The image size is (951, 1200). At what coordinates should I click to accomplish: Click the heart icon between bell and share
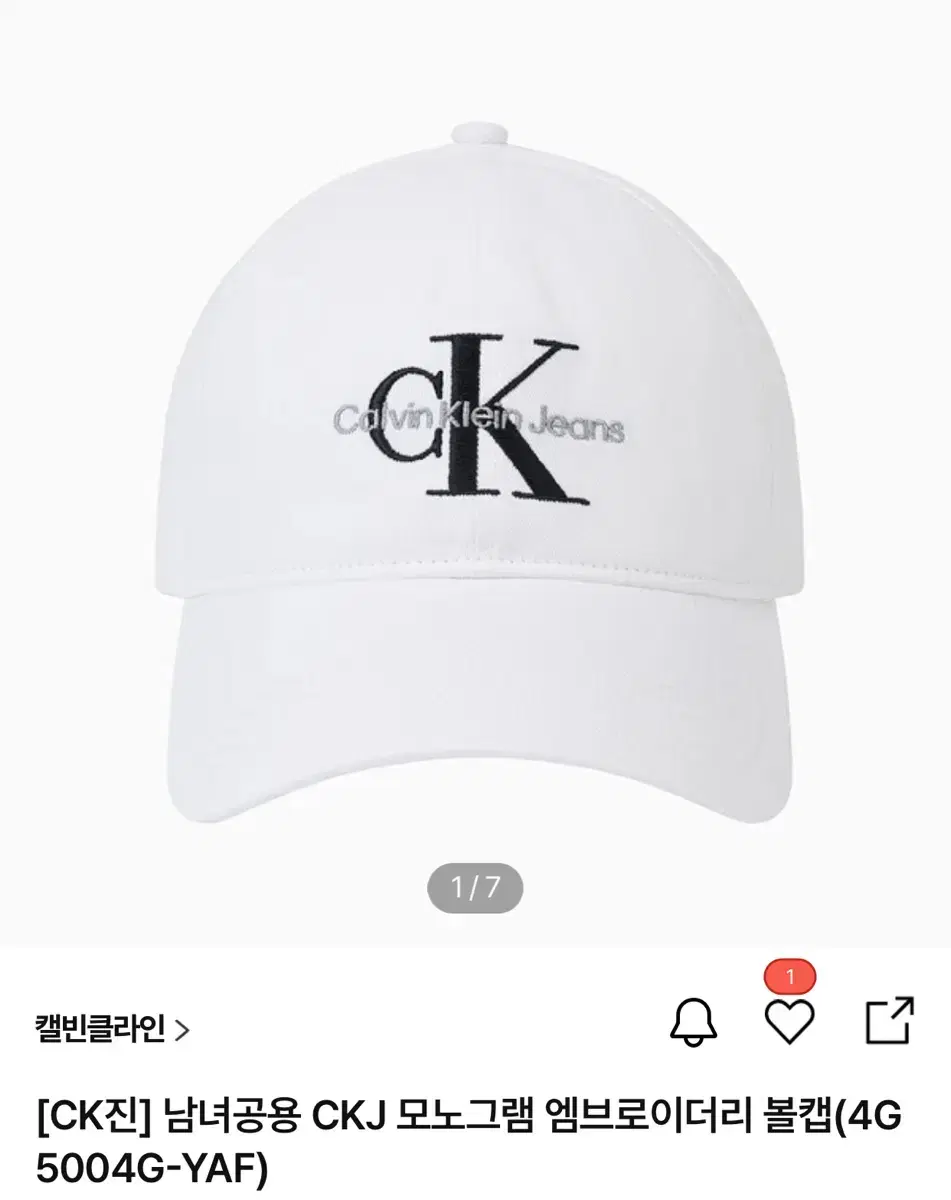point(790,1020)
